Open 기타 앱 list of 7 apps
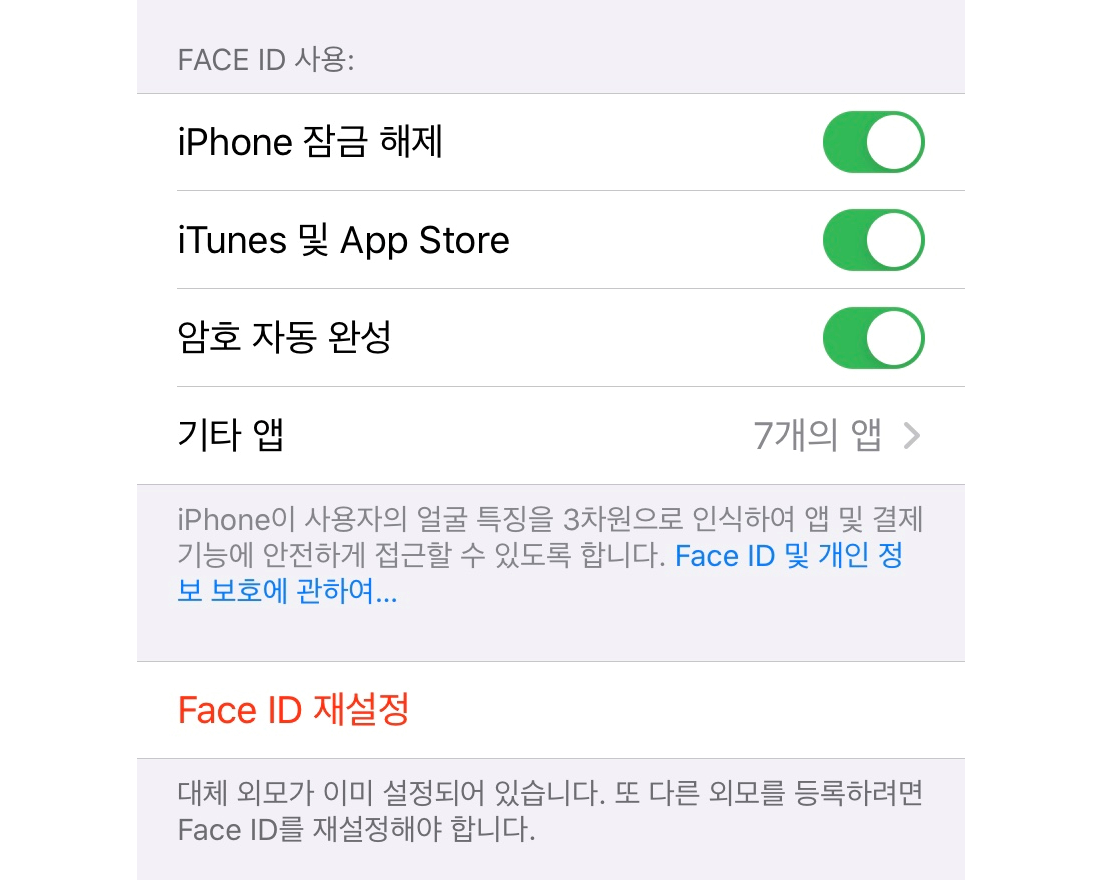Screen dimensions: 1102x880 [x=550, y=436]
